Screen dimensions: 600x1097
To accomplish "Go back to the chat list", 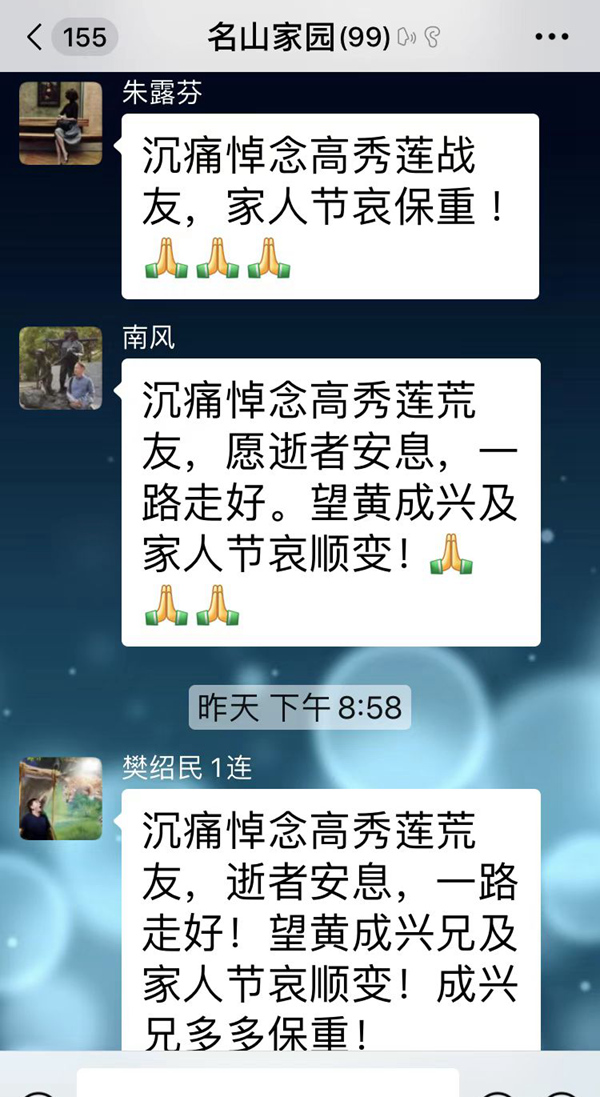I will tap(38, 38).
